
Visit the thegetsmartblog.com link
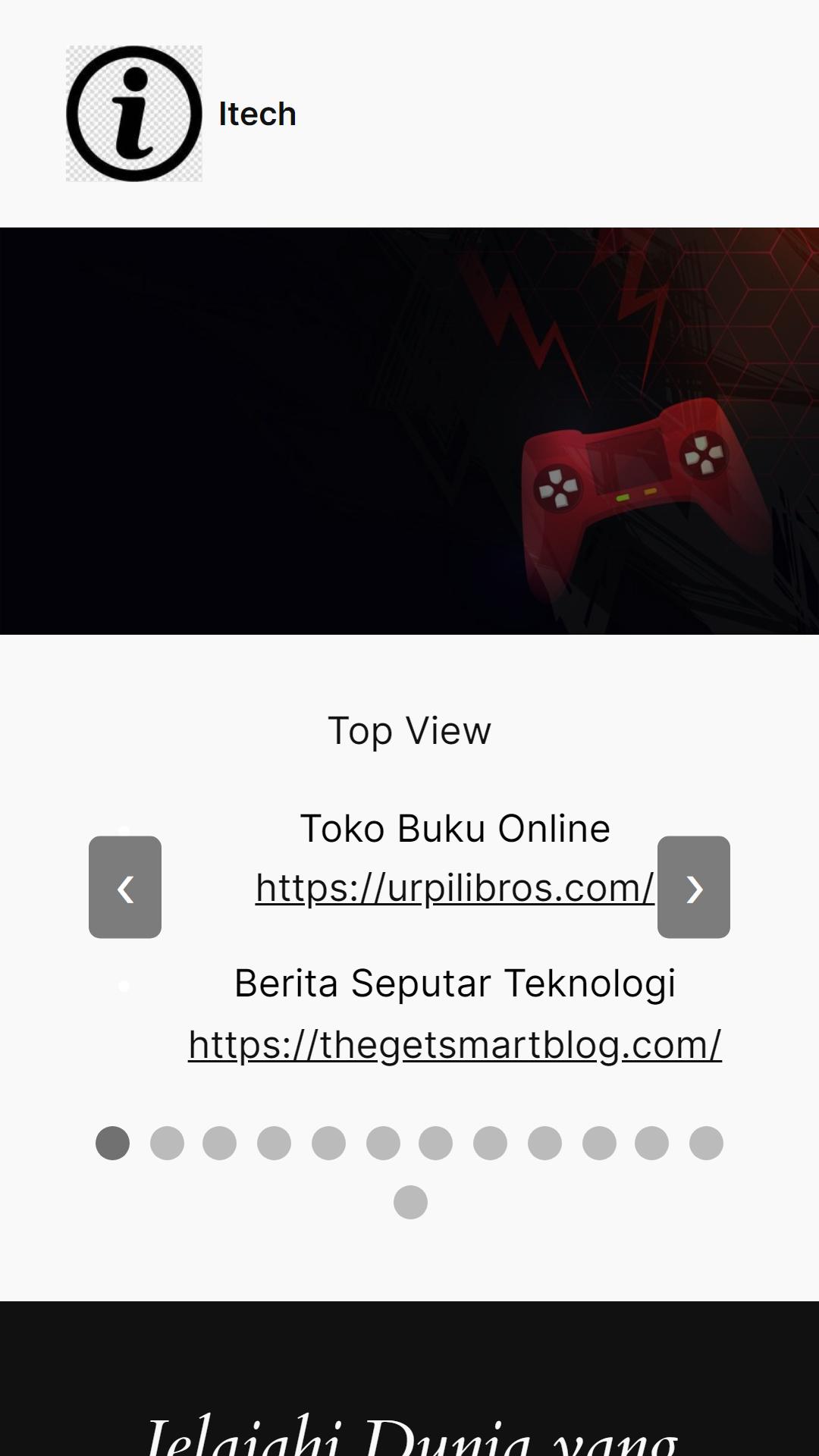coord(455,1044)
